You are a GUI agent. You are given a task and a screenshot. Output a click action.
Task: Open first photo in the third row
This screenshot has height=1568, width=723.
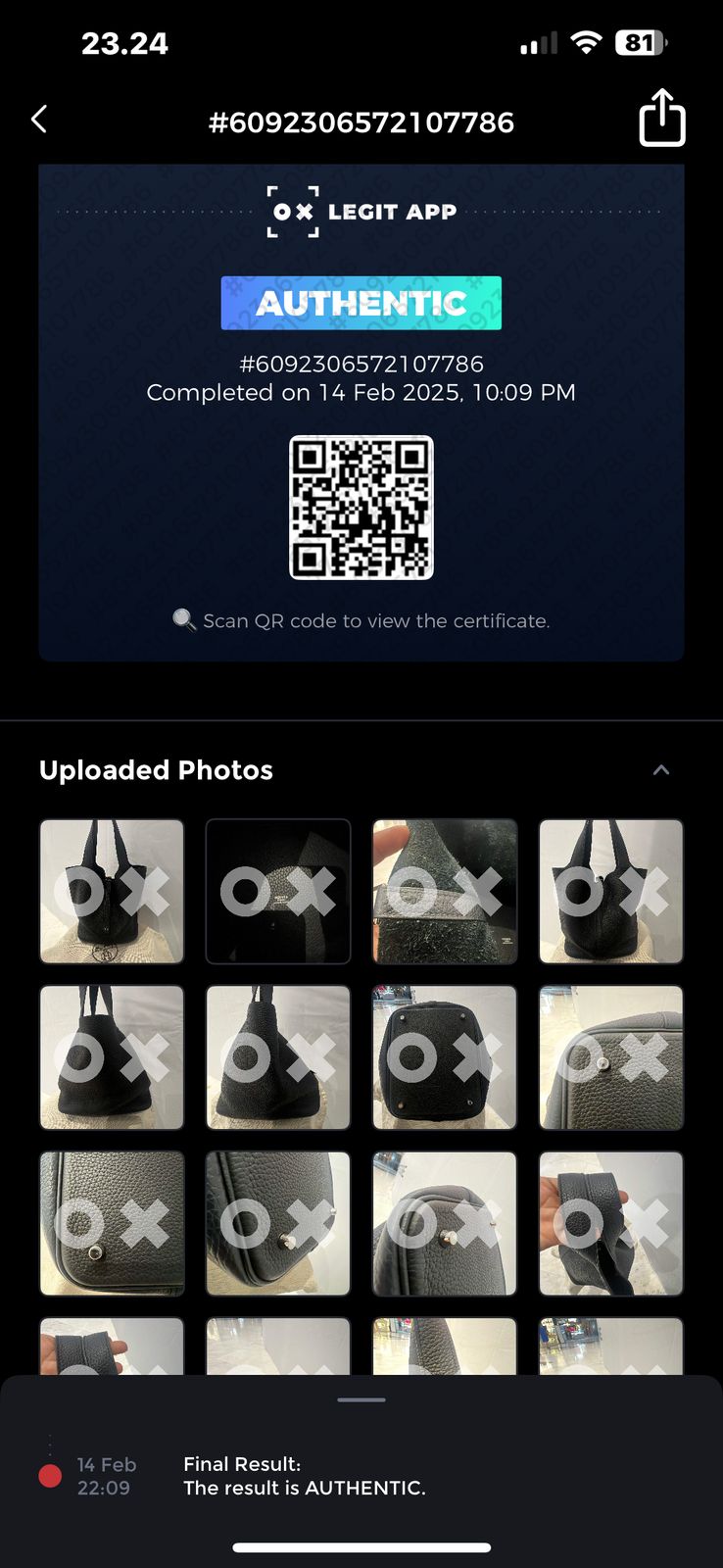click(x=112, y=1223)
